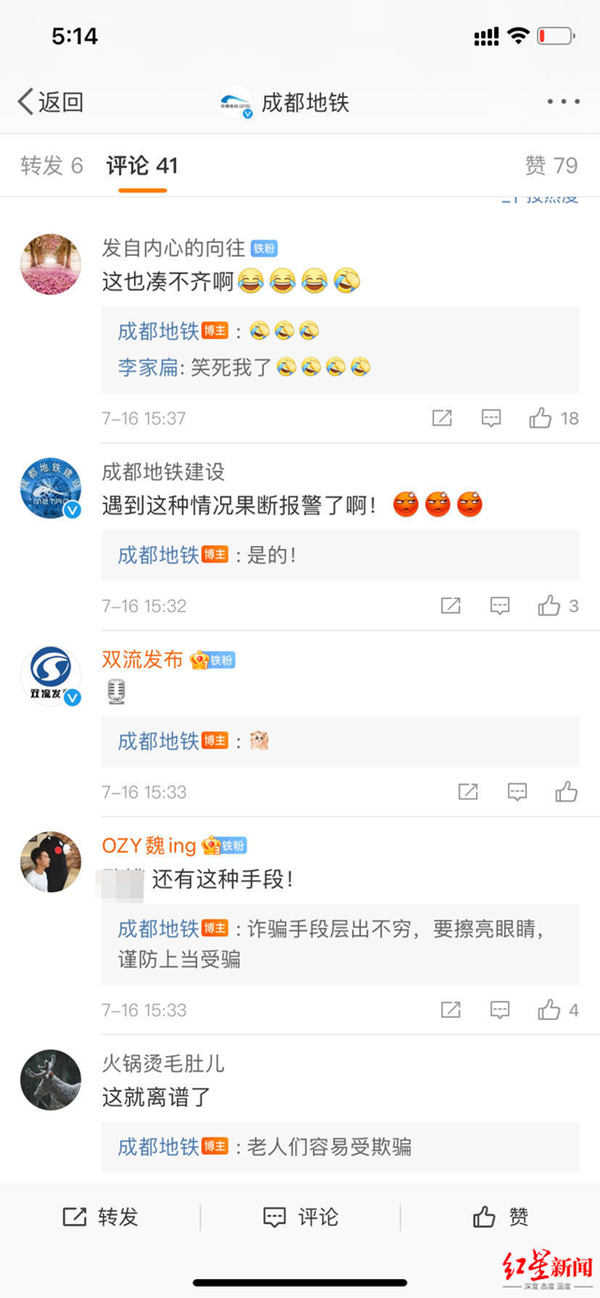Switch to the 赞 79 tab
Screen dimensions: 600x1298
coord(551,166)
